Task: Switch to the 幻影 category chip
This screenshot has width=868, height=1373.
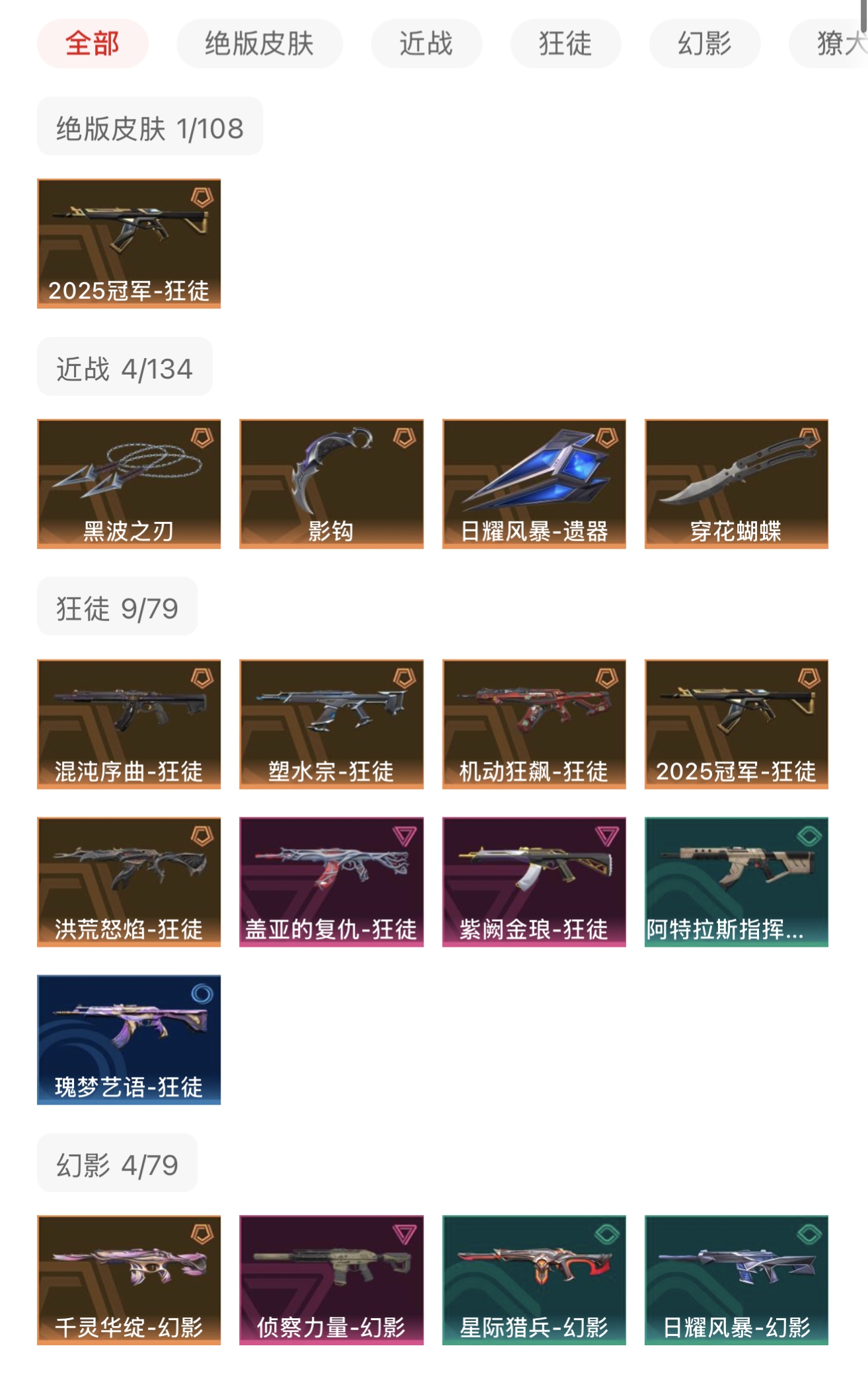Action: (704, 44)
